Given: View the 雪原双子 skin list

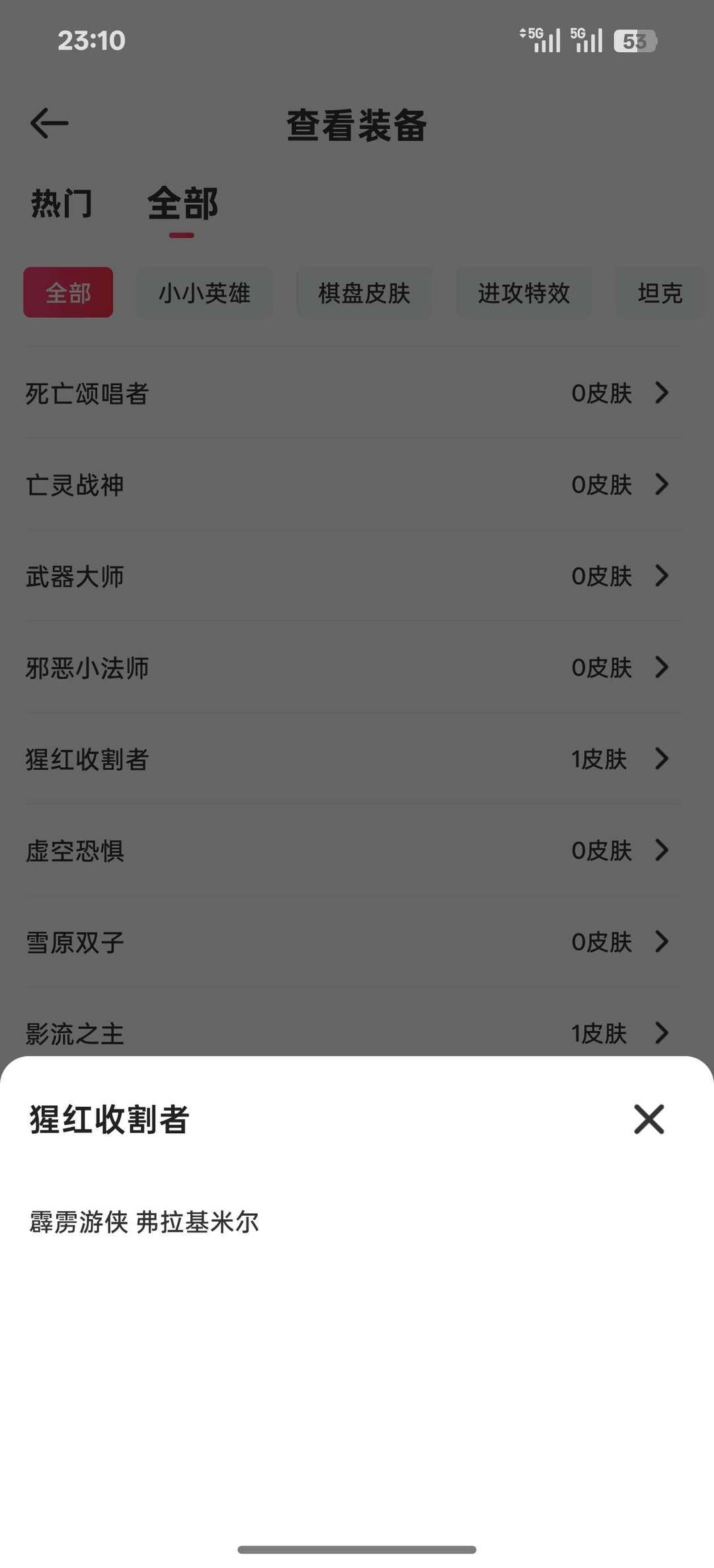Looking at the screenshot, I should pyautogui.click(x=354, y=942).
